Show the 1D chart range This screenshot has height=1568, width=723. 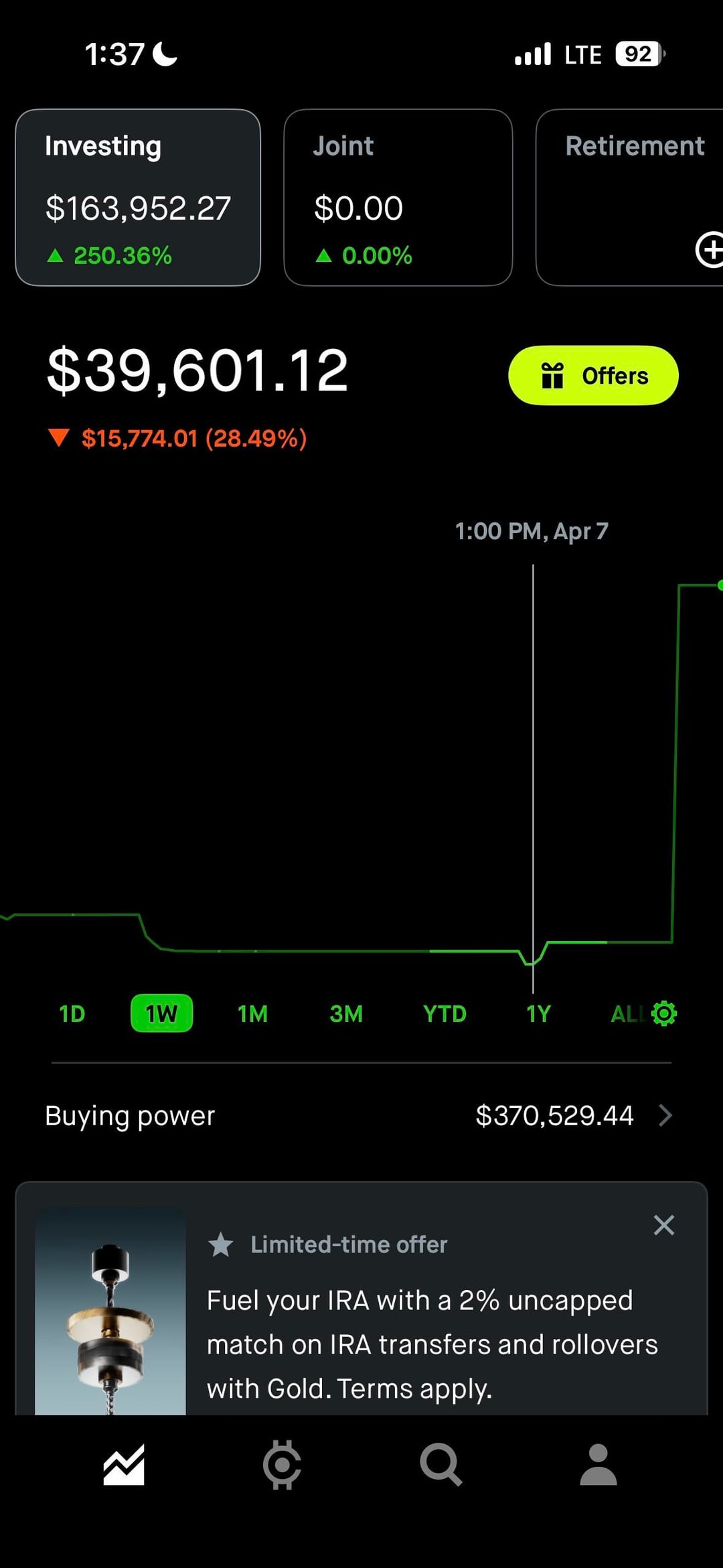coord(72,1014)
